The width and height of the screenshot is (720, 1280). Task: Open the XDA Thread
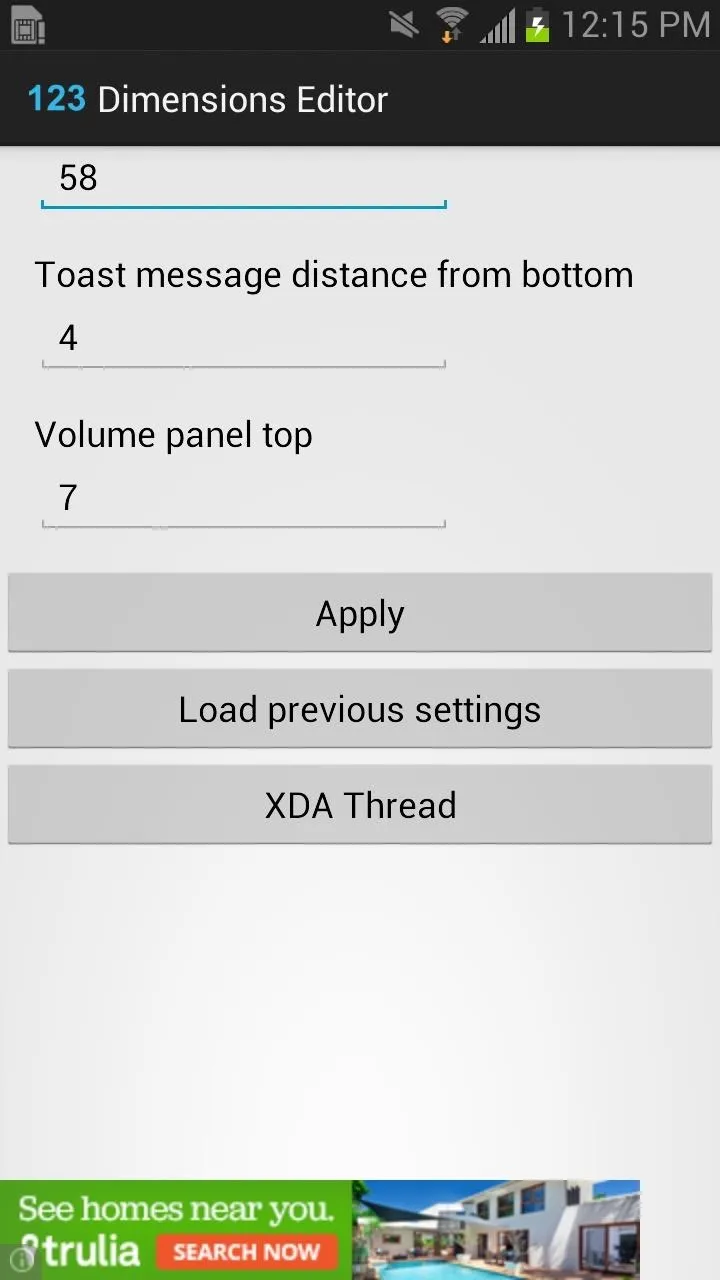pos(360,805)
